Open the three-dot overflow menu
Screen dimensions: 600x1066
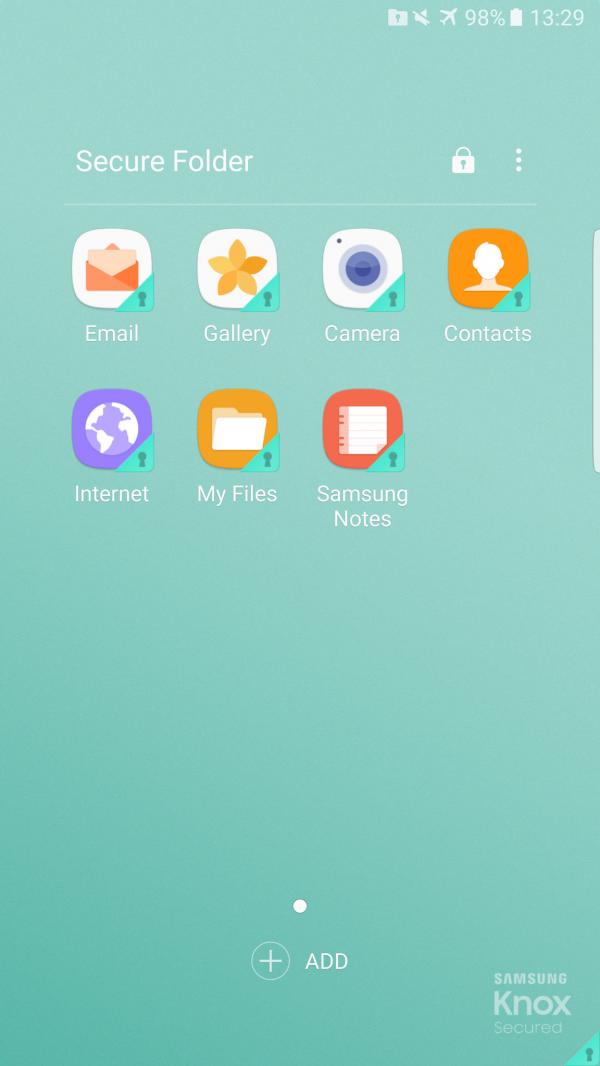(x=518, y=160)
